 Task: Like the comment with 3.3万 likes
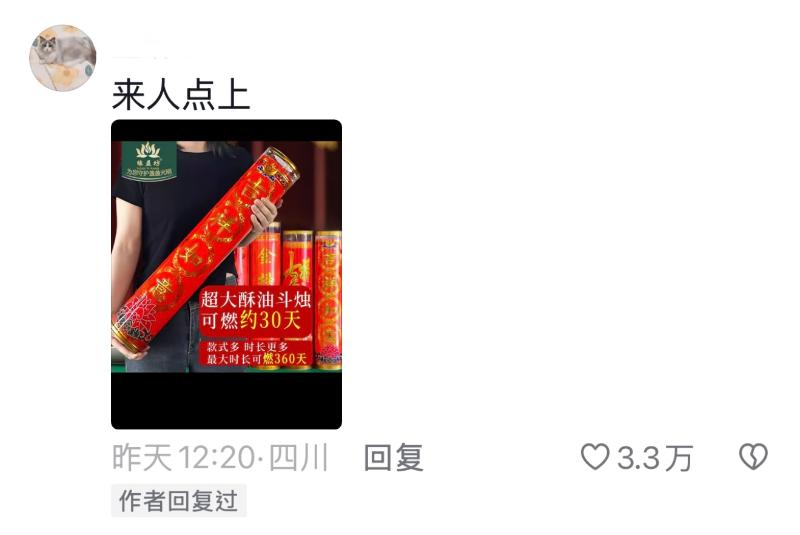[596, 458]
